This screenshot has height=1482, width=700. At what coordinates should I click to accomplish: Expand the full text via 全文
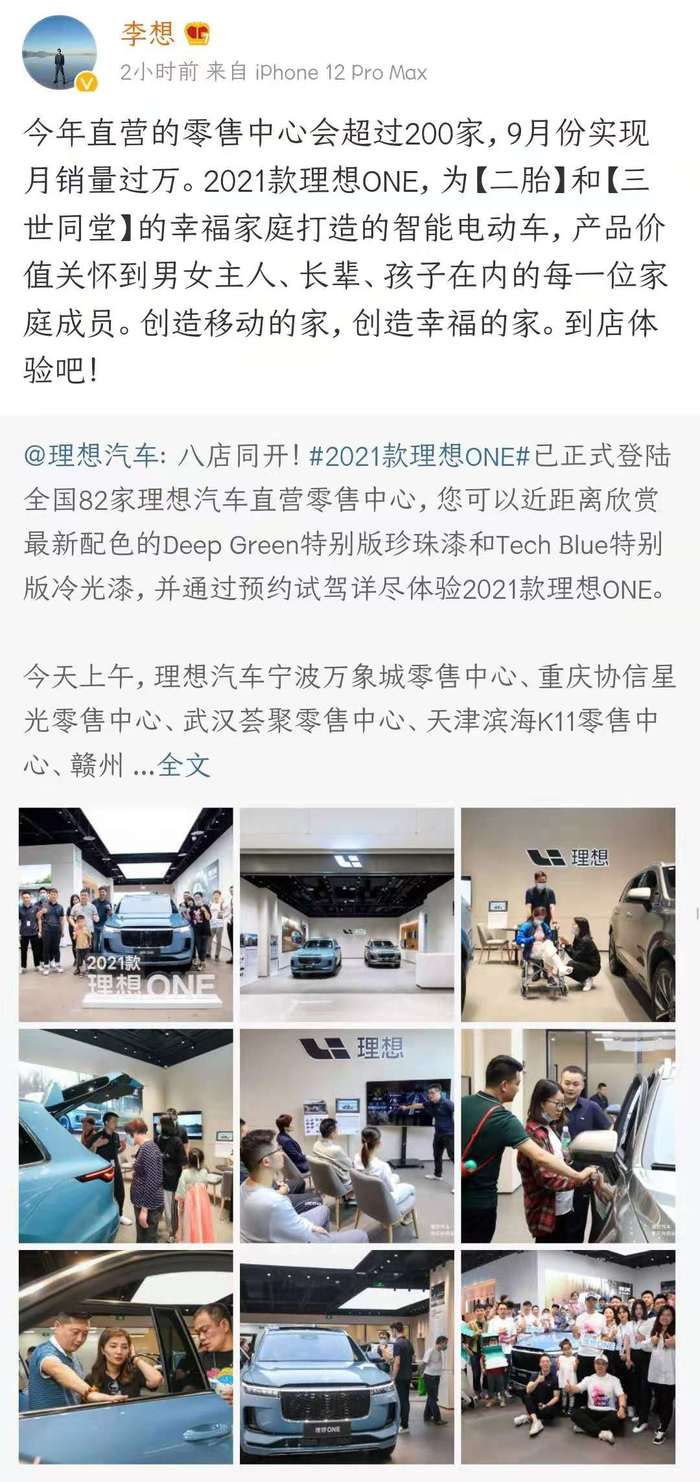[x=184, y=766]
